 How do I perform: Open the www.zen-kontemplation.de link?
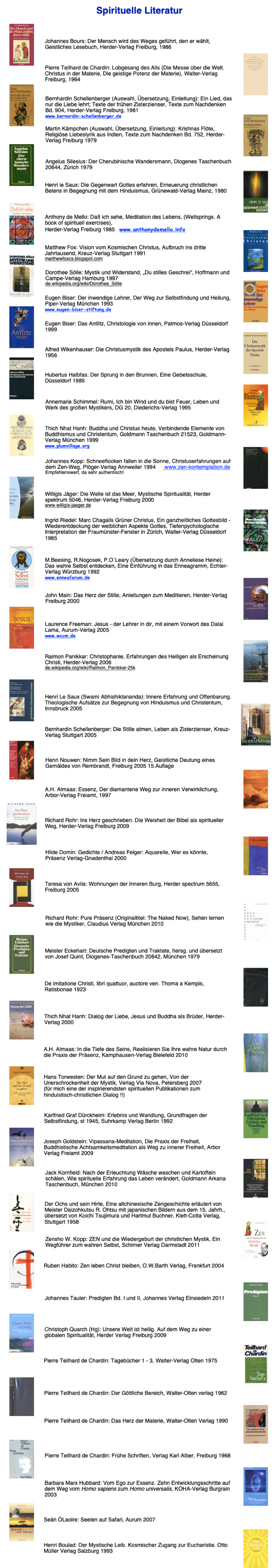tap(197, 468)
